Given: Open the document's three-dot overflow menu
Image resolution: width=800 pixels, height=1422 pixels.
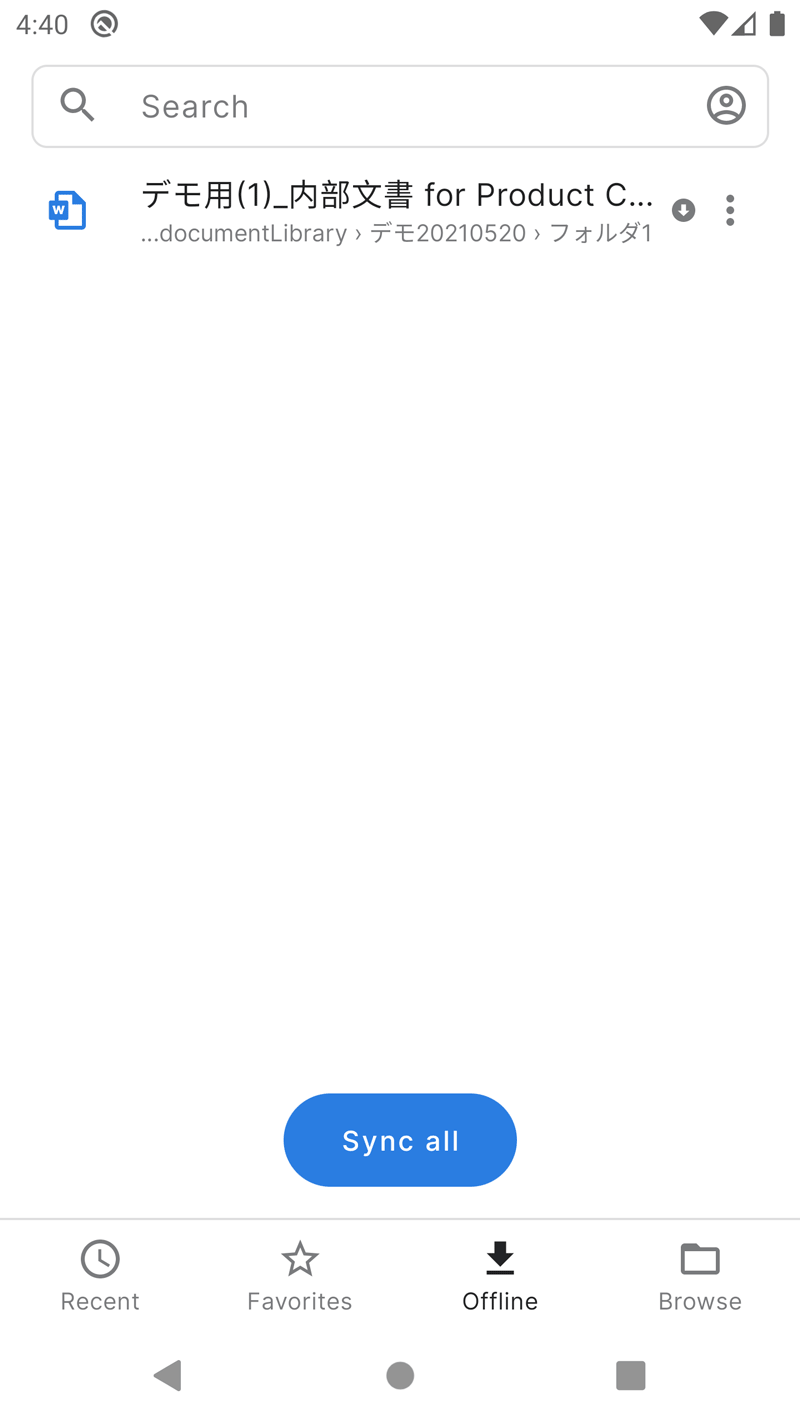Looking at the screenshot, I should pyautogui.click(x=730, y=210).
